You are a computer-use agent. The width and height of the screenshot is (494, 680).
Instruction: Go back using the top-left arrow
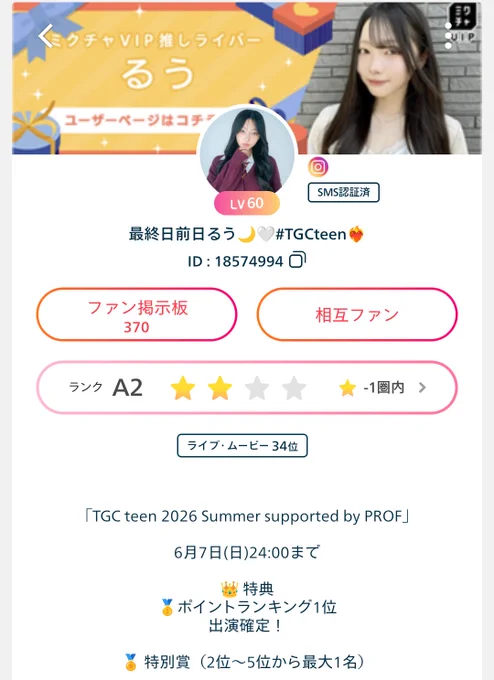[45, 36]
